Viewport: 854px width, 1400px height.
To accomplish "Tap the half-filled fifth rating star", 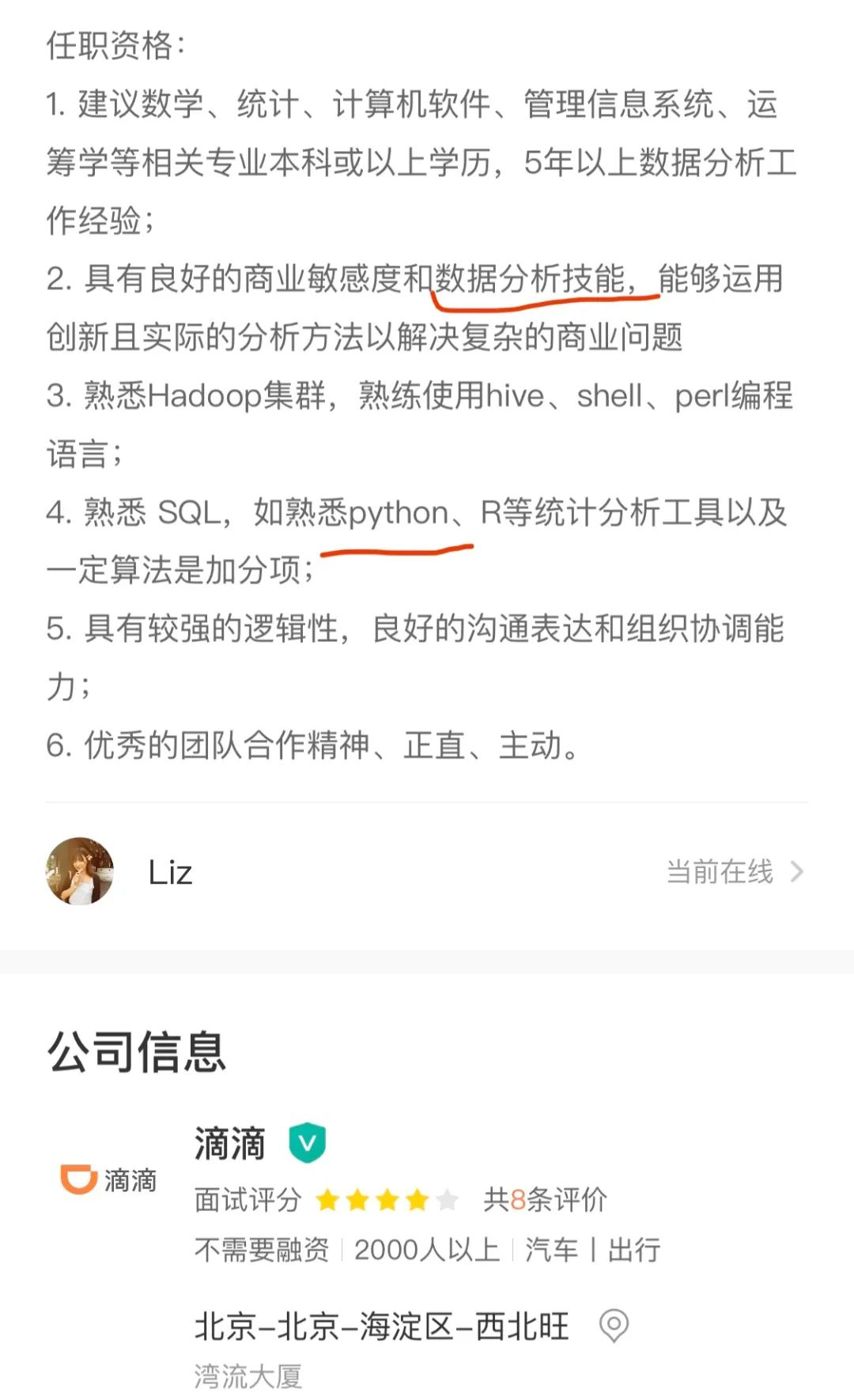I will [x=447, y=1200].
